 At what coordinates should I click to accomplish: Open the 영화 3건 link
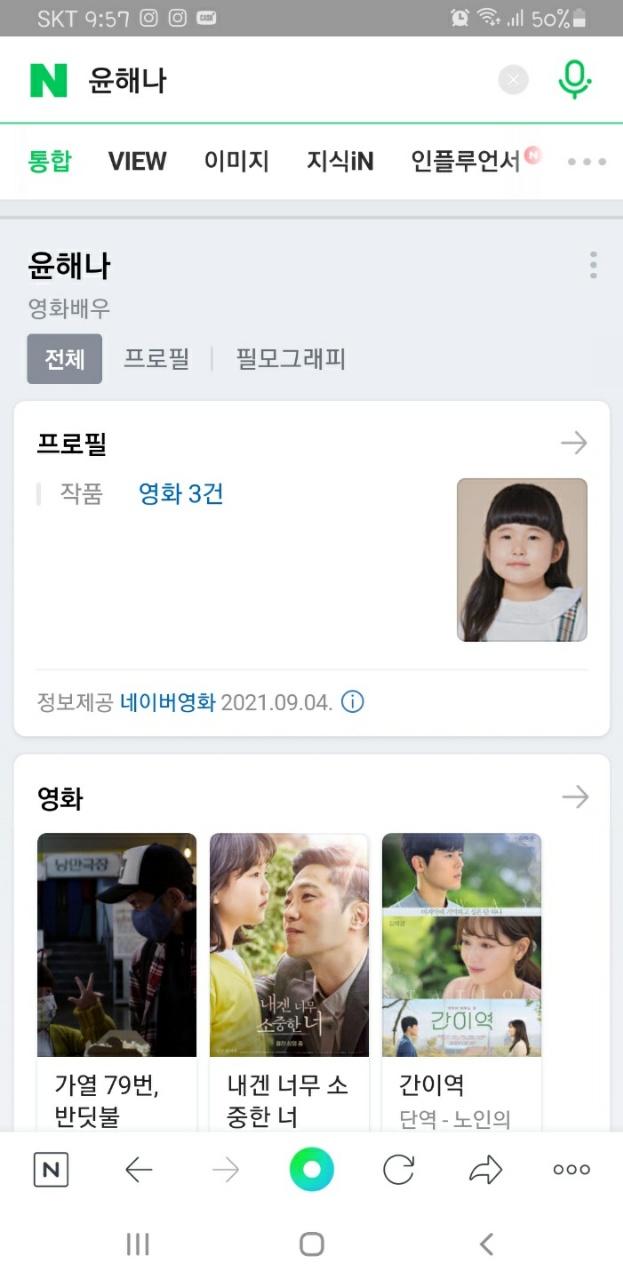click(180, 494)
